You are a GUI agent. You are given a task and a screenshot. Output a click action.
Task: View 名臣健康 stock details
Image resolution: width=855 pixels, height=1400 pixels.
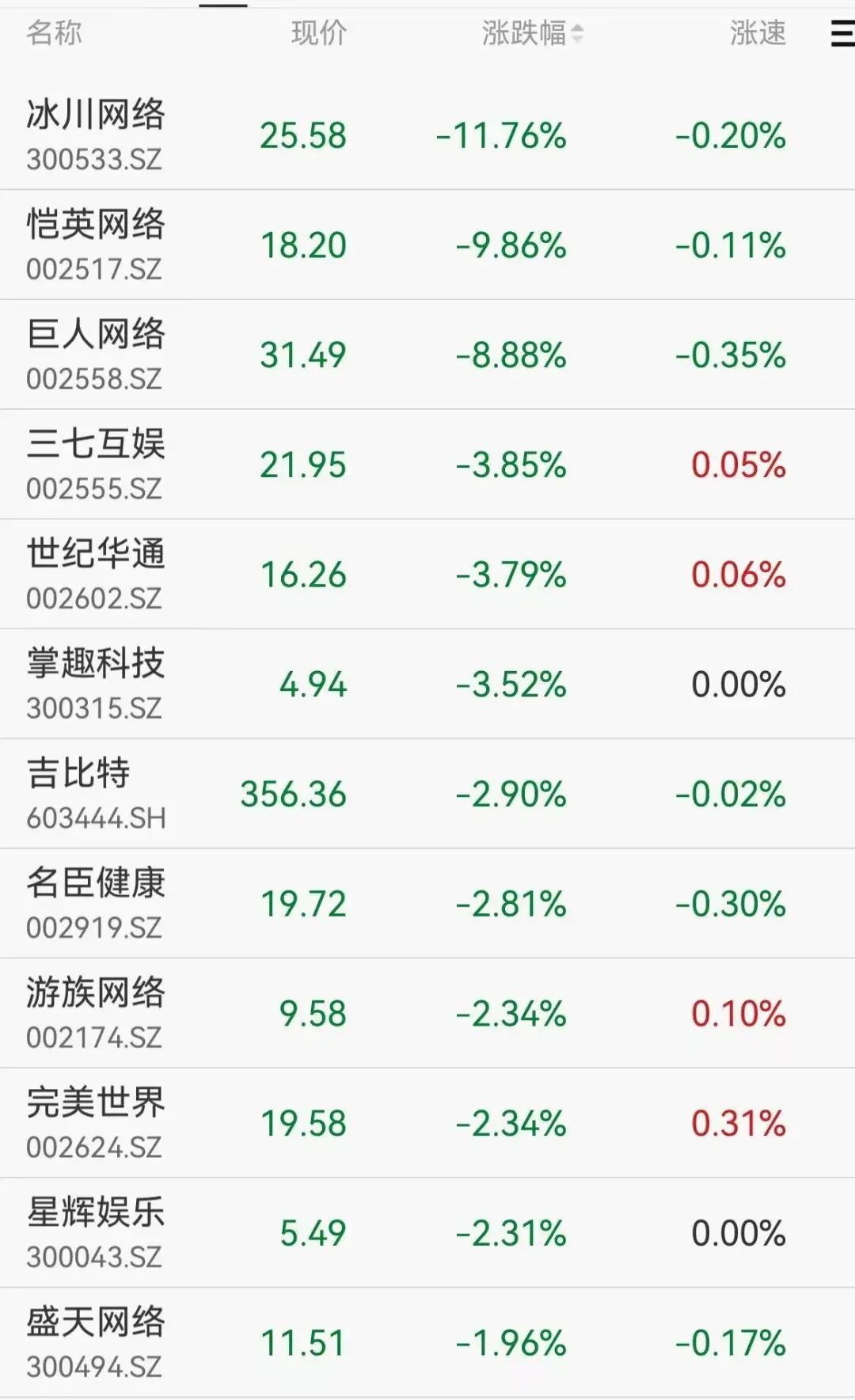427,904
